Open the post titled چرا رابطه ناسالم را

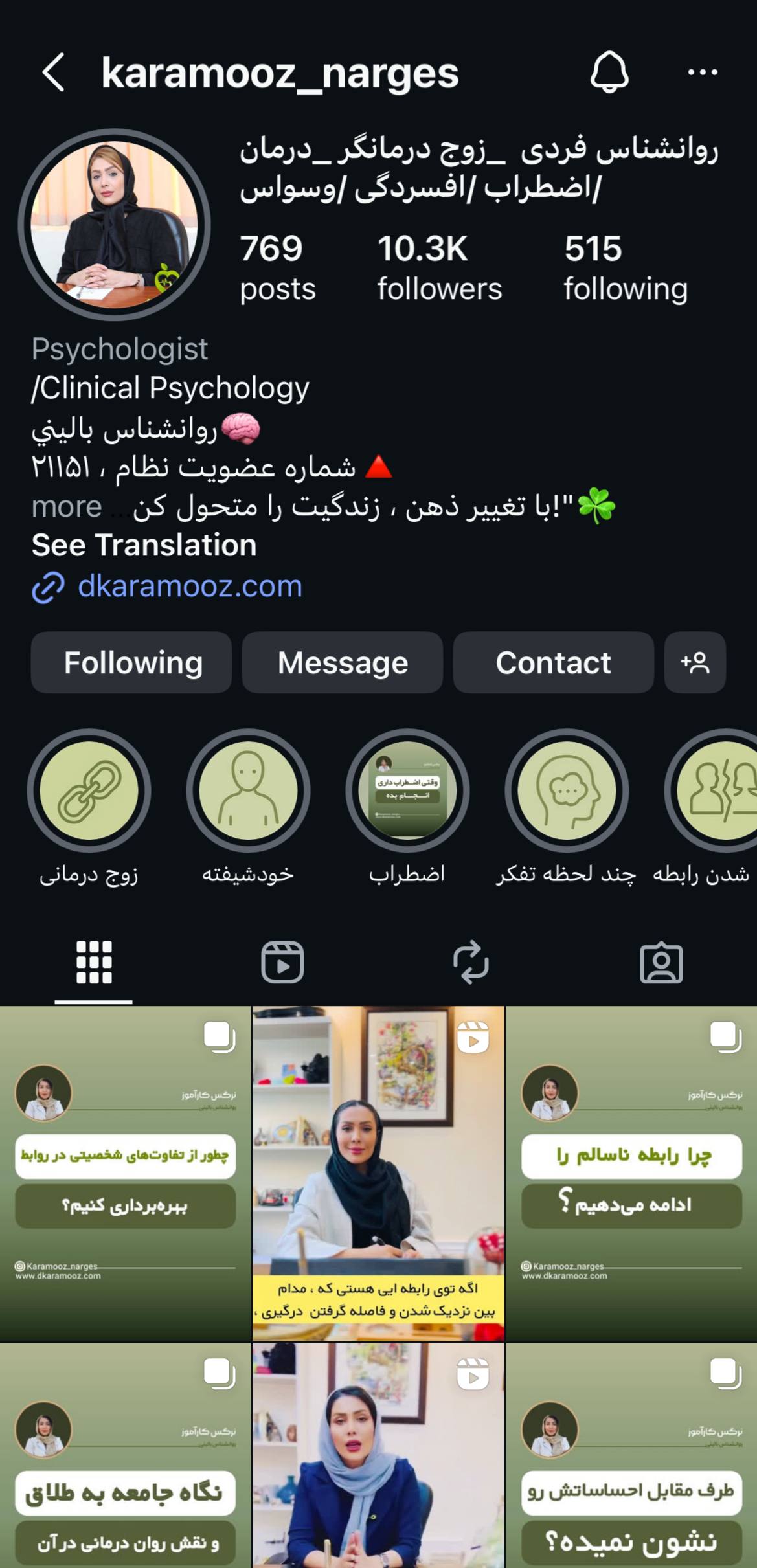pos(631,1173)
